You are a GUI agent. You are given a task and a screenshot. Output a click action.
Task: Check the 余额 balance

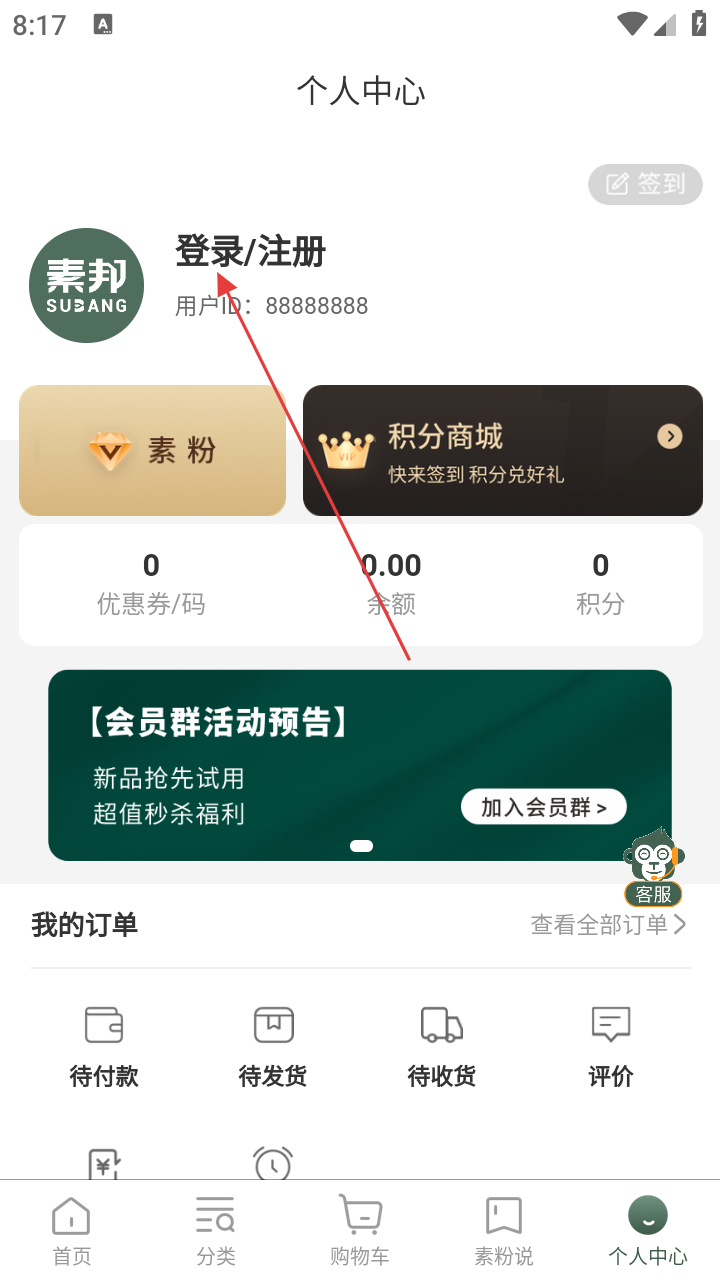390,584
